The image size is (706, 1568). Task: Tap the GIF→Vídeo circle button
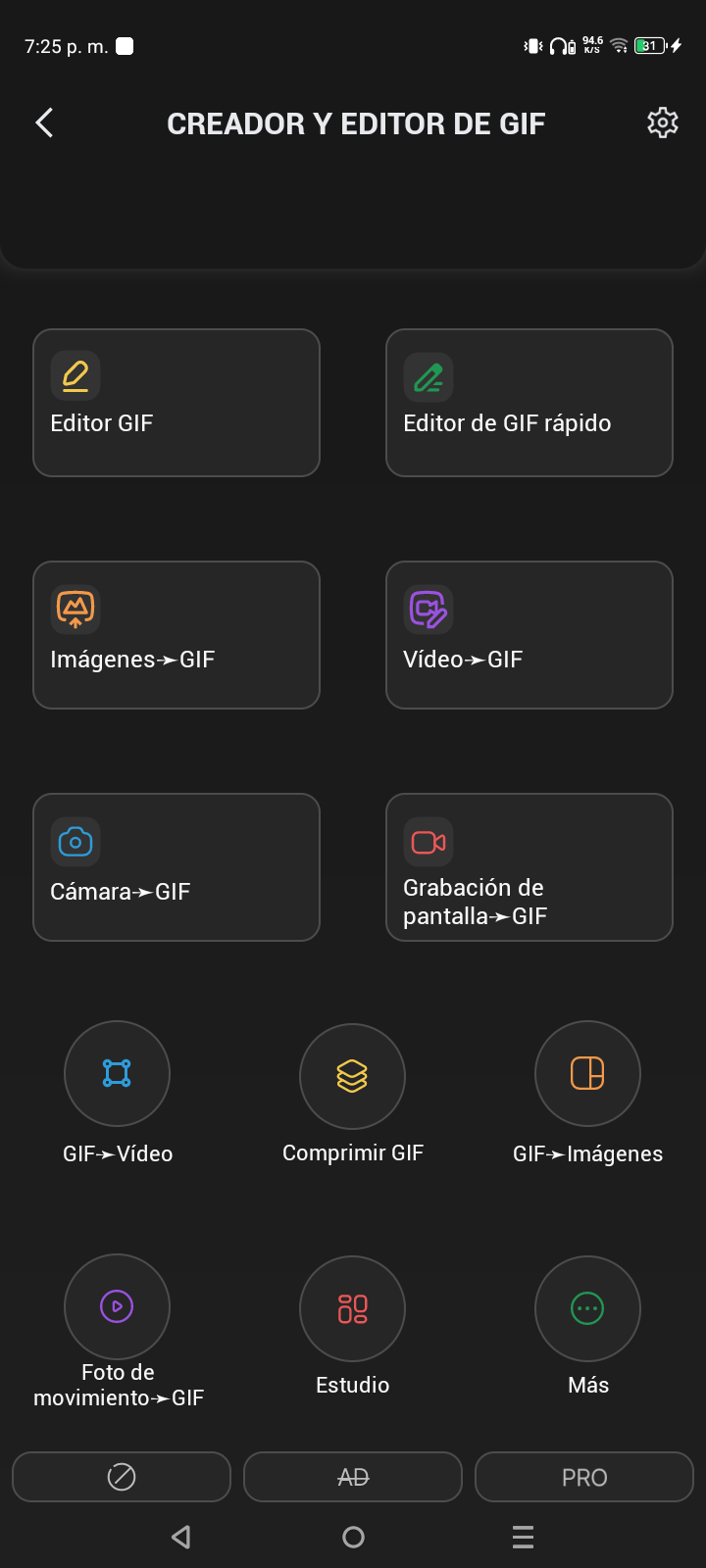tap(117, 1074)
